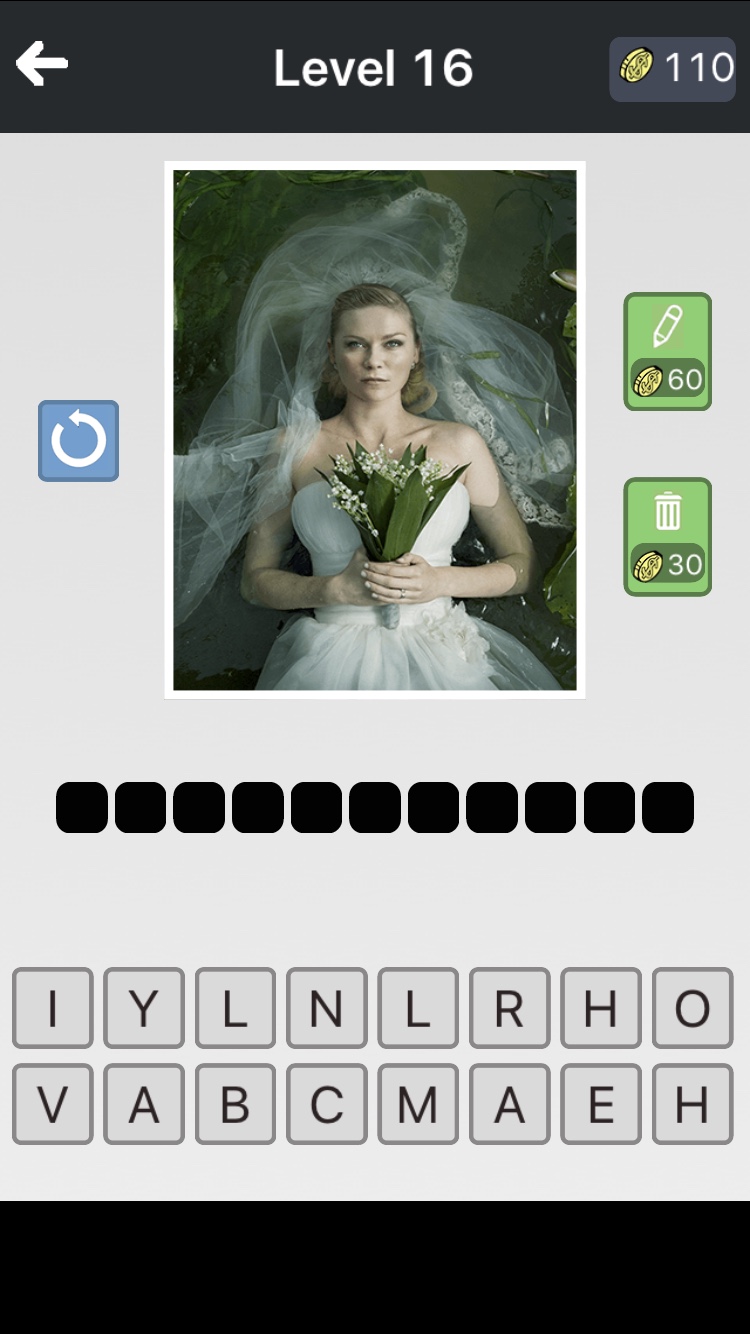750x1334 pixels.
Task: Open the coin balance showing 110
Action: [673, 68]
